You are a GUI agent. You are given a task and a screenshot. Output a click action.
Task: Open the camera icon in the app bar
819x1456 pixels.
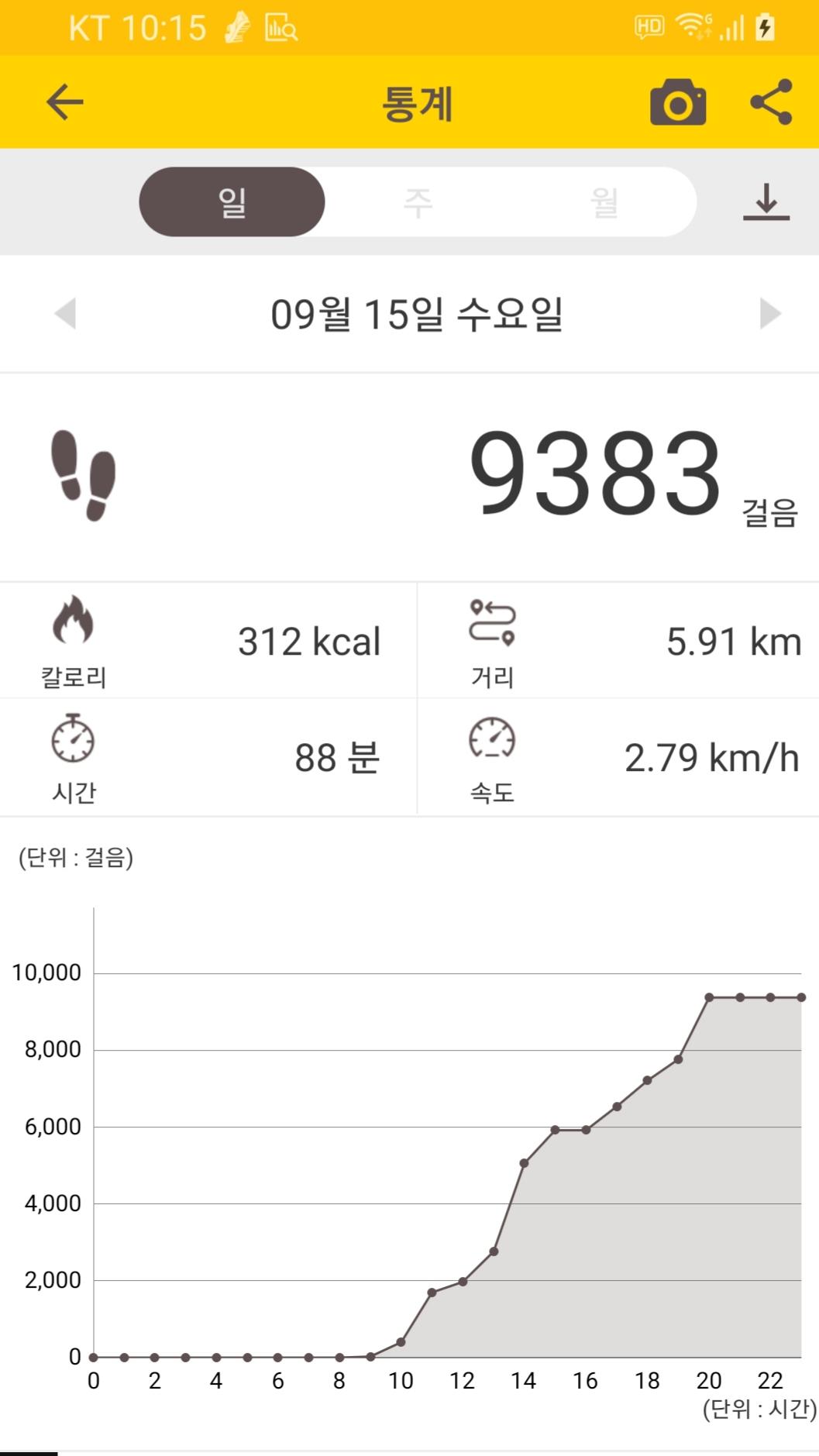pyautogui.click(x=678, y=102)
